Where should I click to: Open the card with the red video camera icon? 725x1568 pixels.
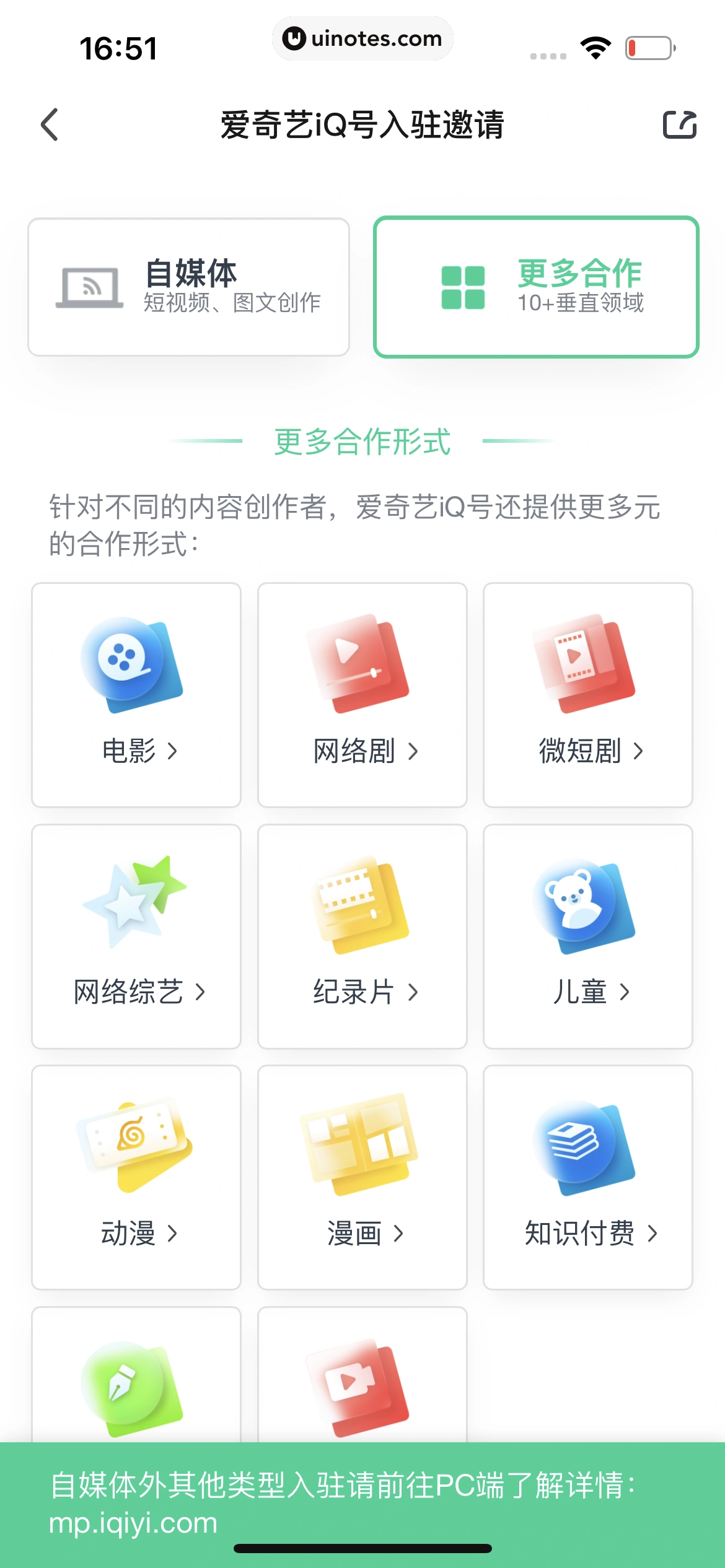coord(362,1381)
